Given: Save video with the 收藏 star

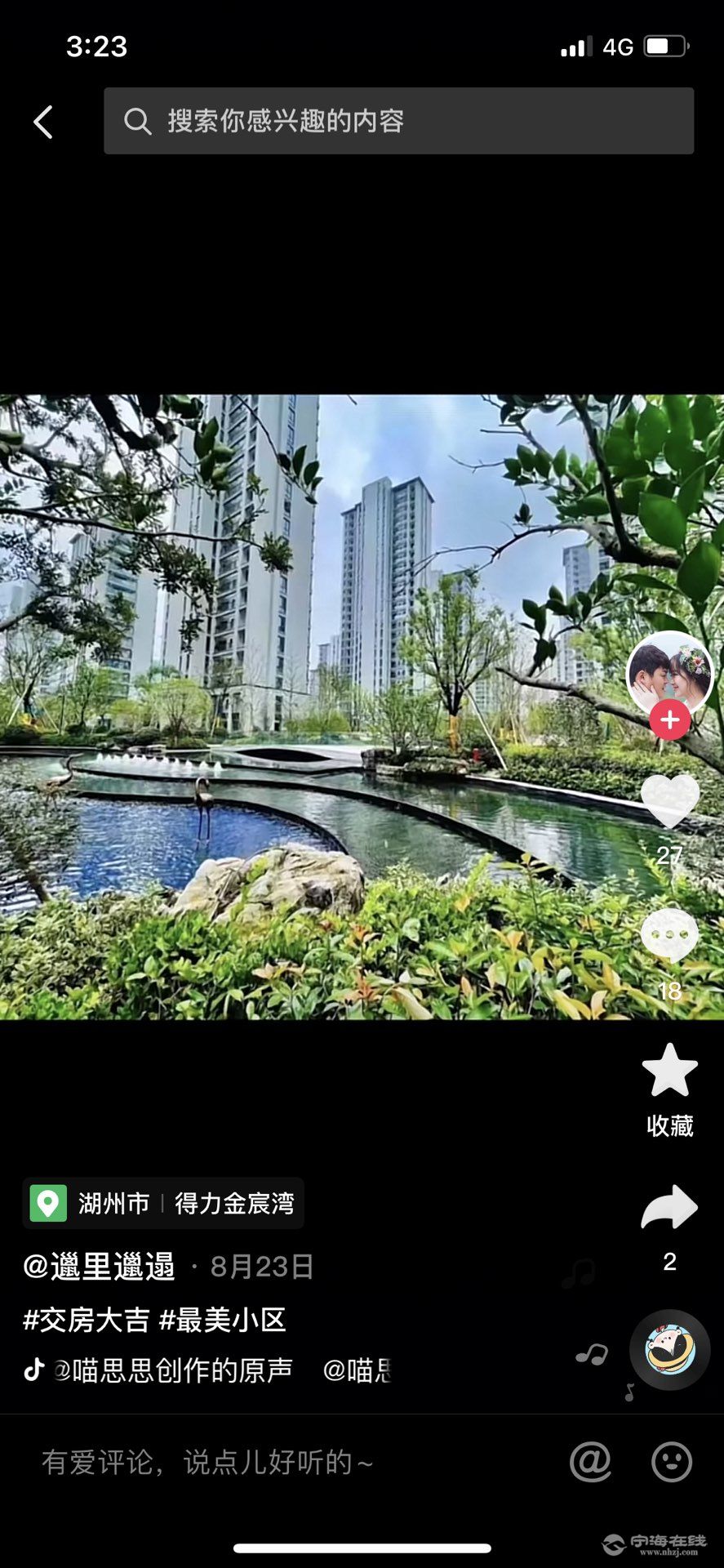Looking at the screenshot, I should click(670, 1071).
